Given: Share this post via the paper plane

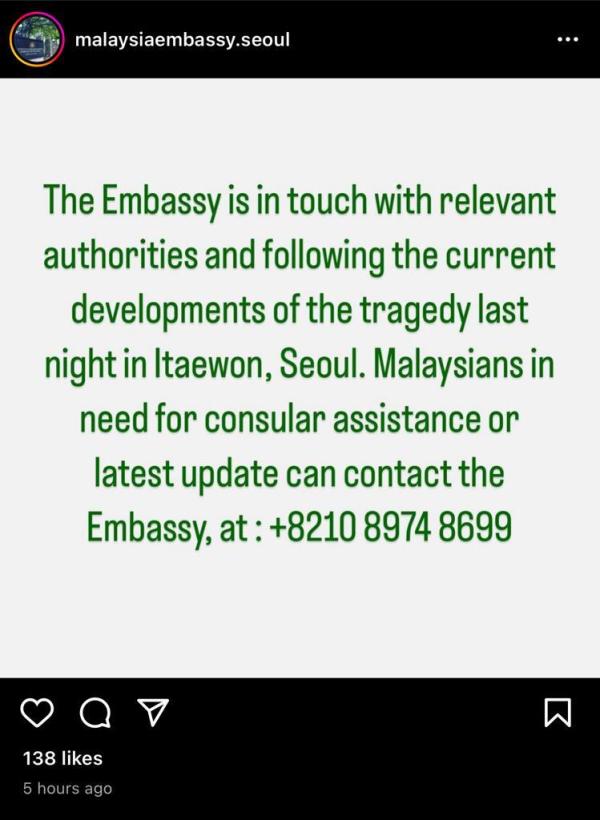Looking at the screenshot, I should 151,712.
